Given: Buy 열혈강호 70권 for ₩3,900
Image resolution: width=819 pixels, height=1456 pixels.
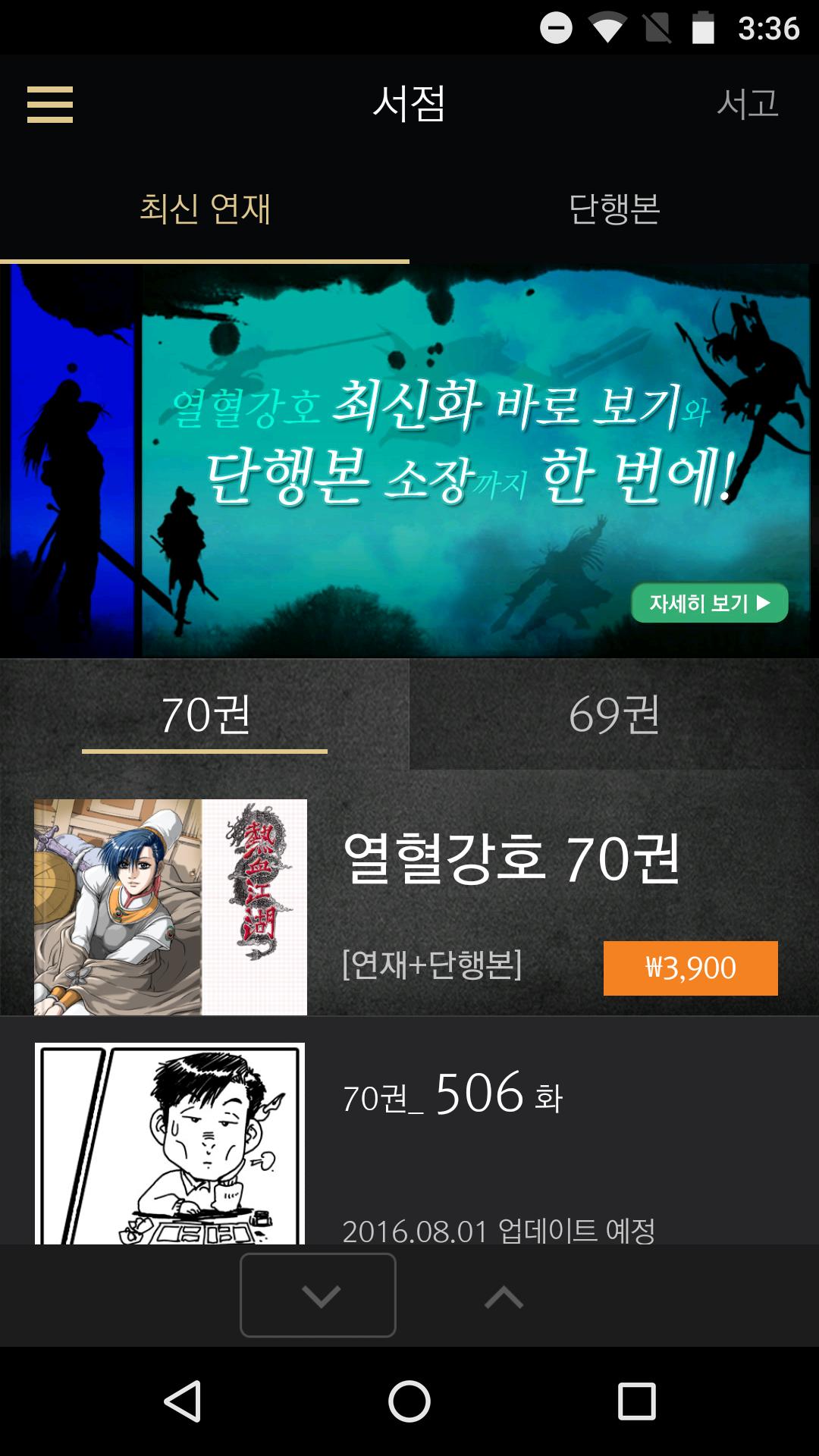Looking at the screenshot, I should coord(691,968).
